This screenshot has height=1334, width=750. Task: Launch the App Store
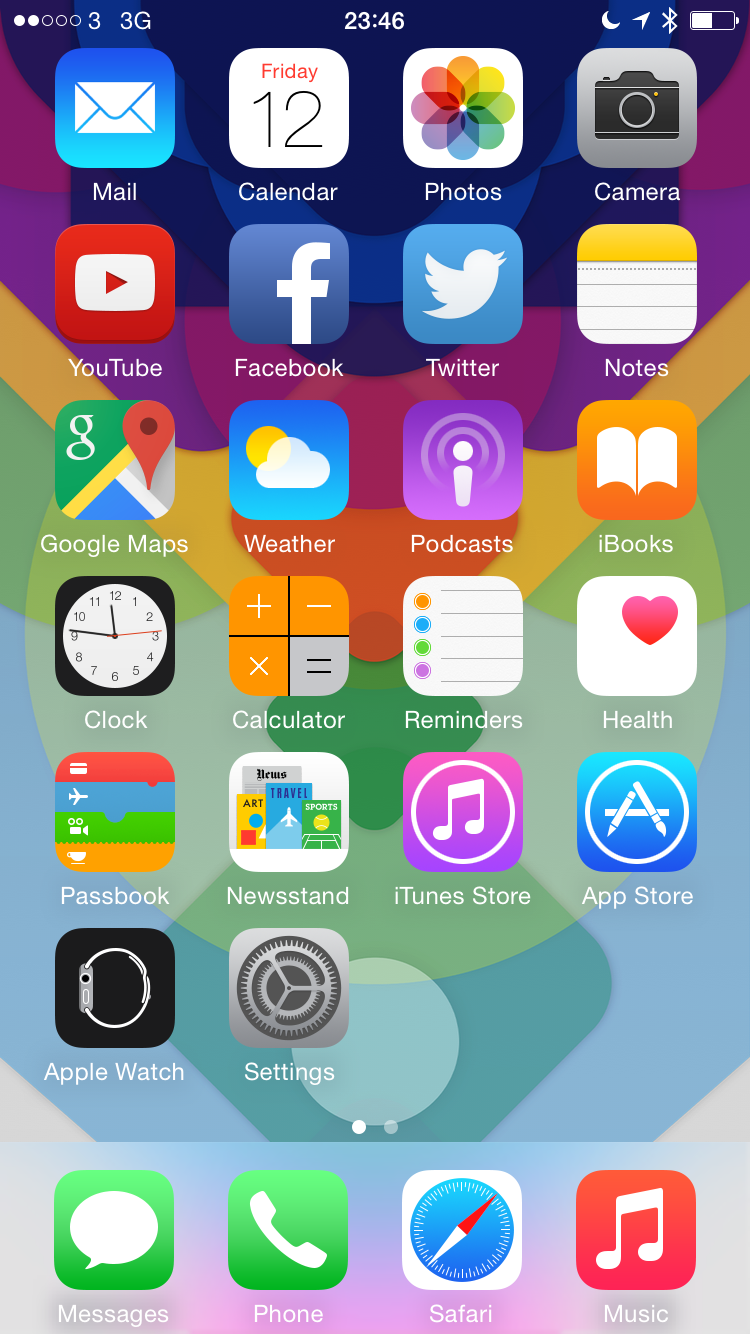(637, 812)
